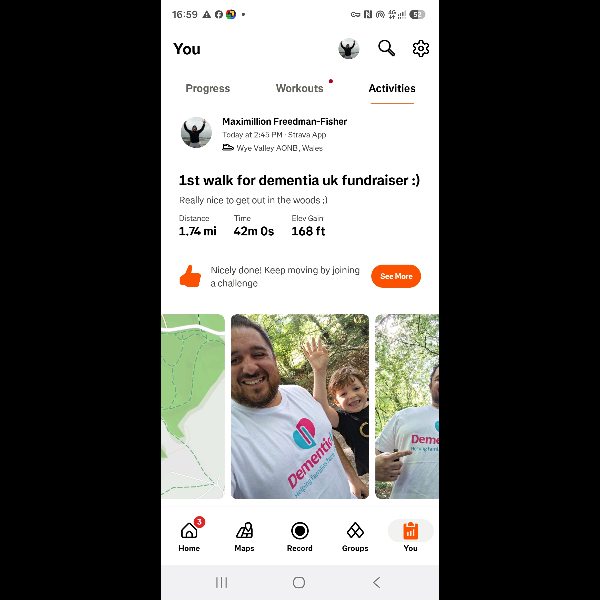600x600 pixels.
Task: Switch to the Workouts tab
Action: (x=300, y=88)
